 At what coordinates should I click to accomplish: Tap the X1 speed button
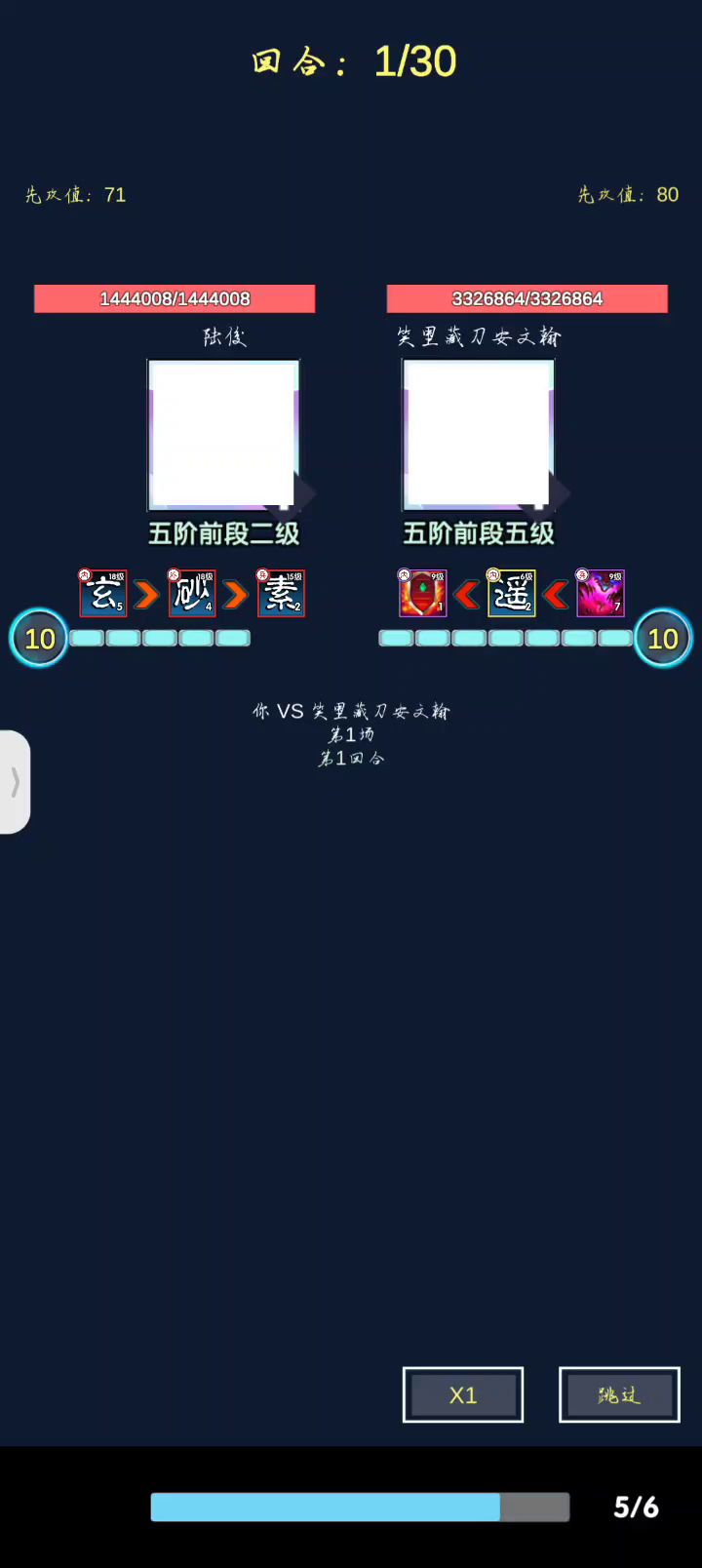click(463, 1394)
